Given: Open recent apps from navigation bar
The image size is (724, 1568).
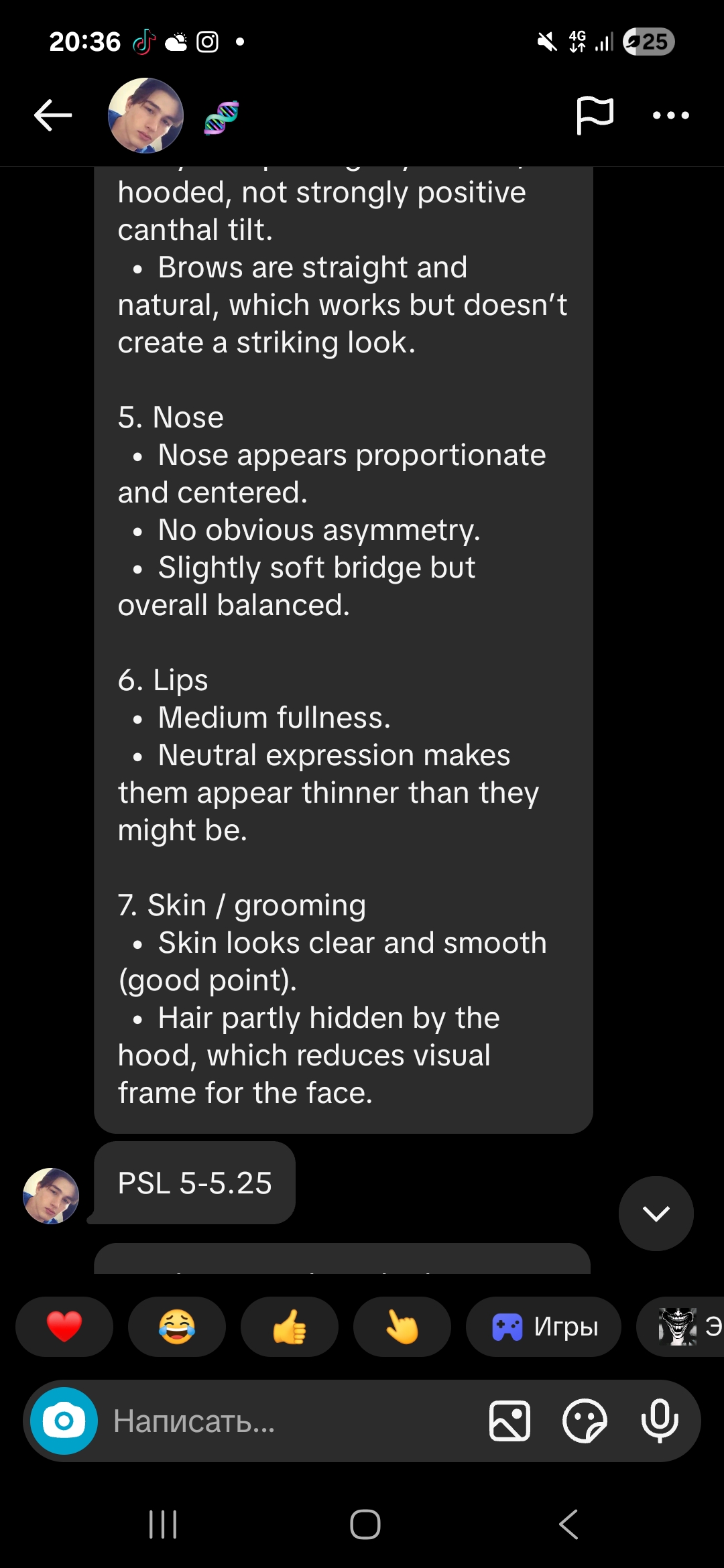Looking at the screenshot, I should pos(163,1524).
